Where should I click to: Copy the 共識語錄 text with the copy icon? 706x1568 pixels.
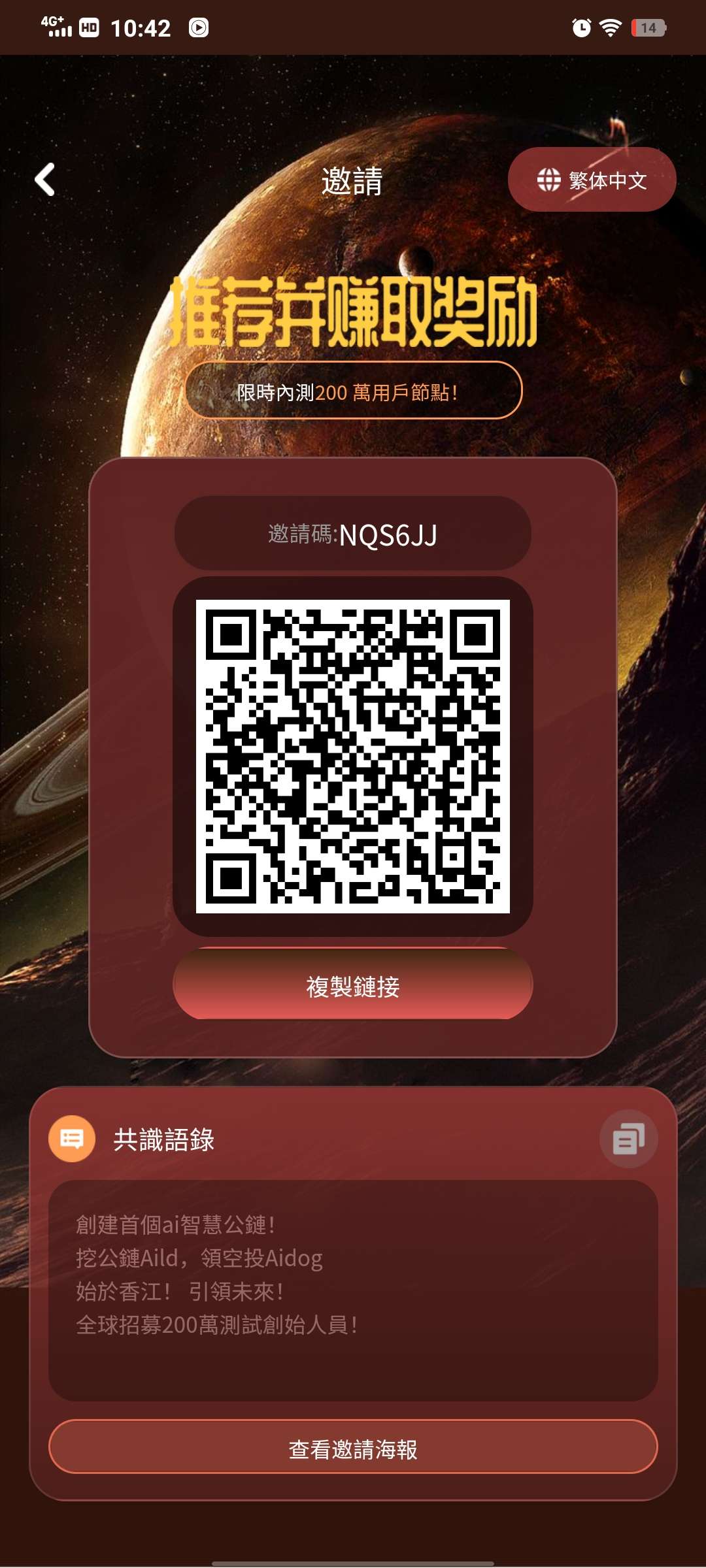(x=628, y=1139)
